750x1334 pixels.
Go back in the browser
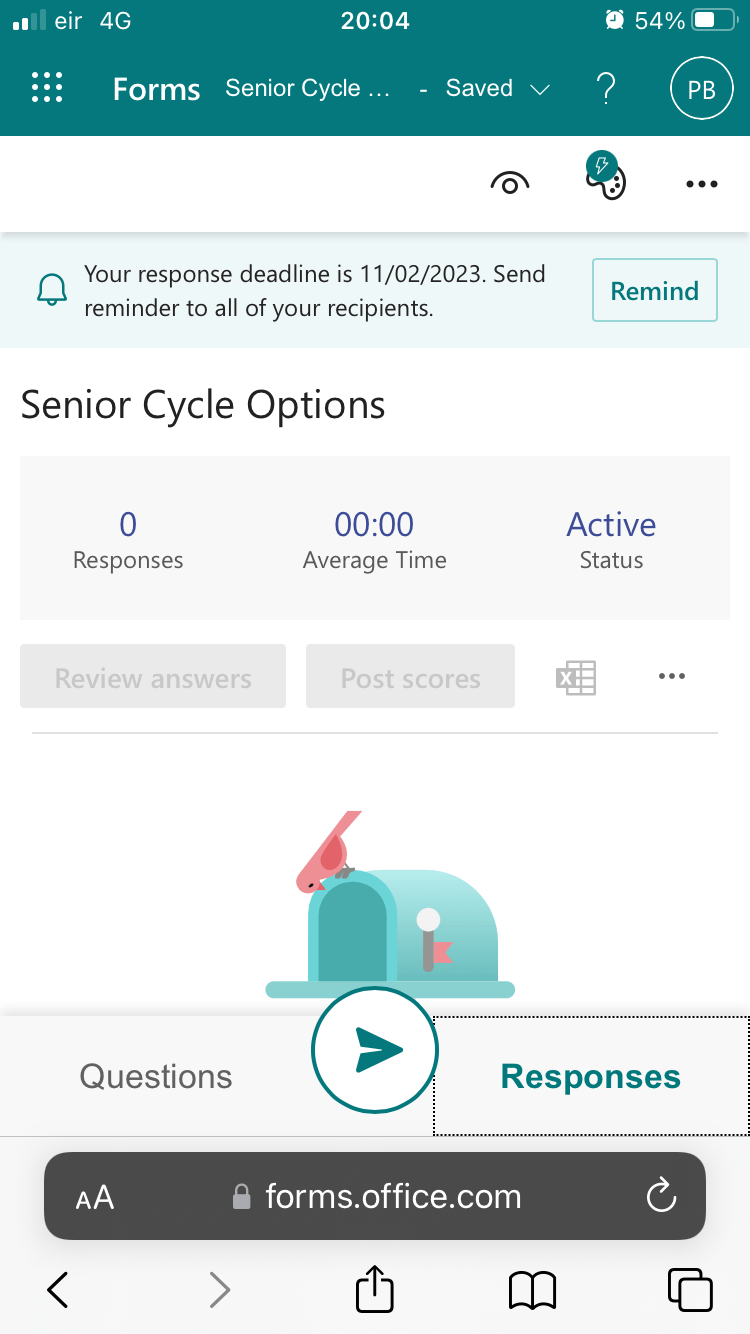(x=58, y=1290)
